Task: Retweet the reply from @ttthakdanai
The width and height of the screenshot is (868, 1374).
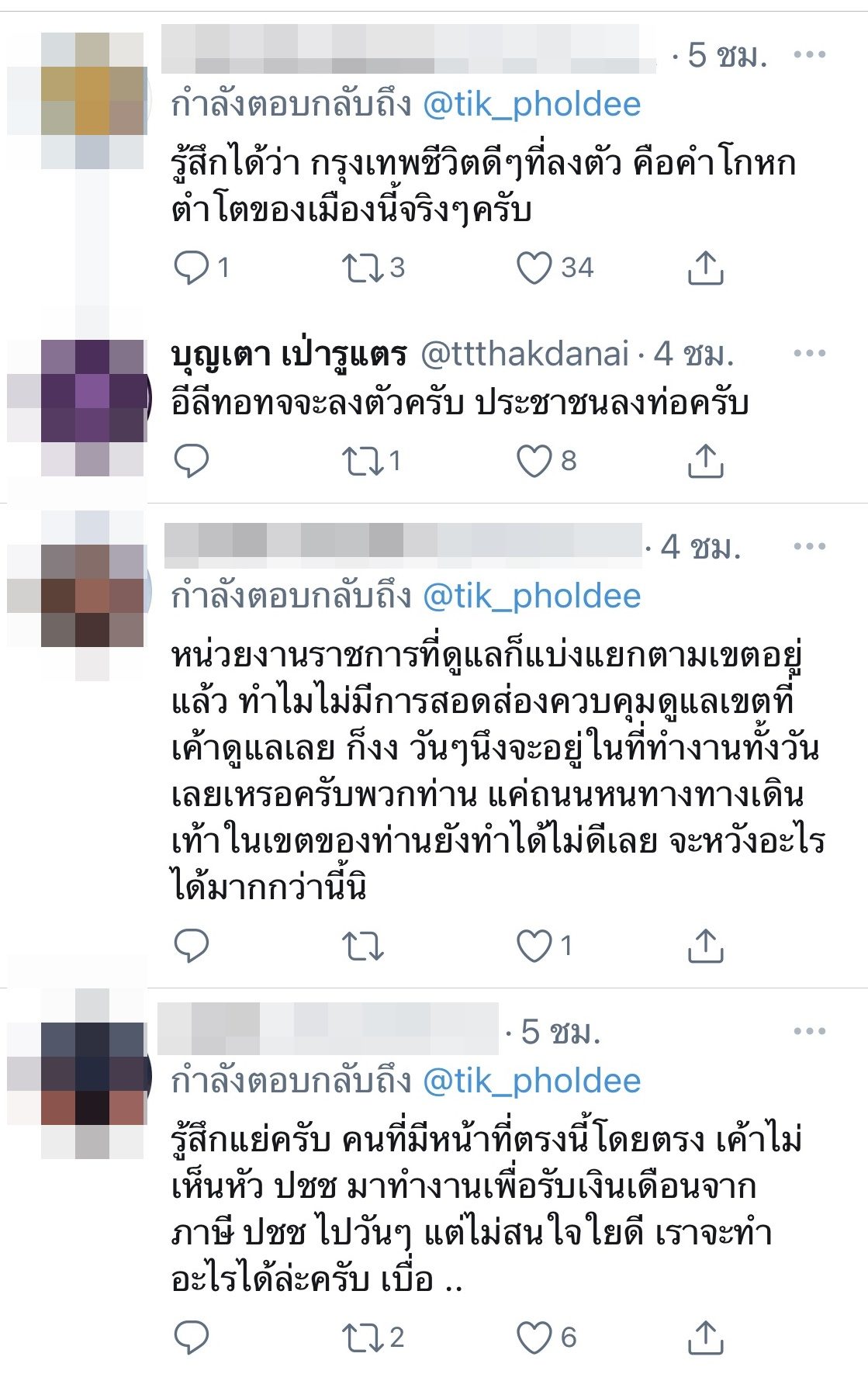Action: [x=362, y=461]
